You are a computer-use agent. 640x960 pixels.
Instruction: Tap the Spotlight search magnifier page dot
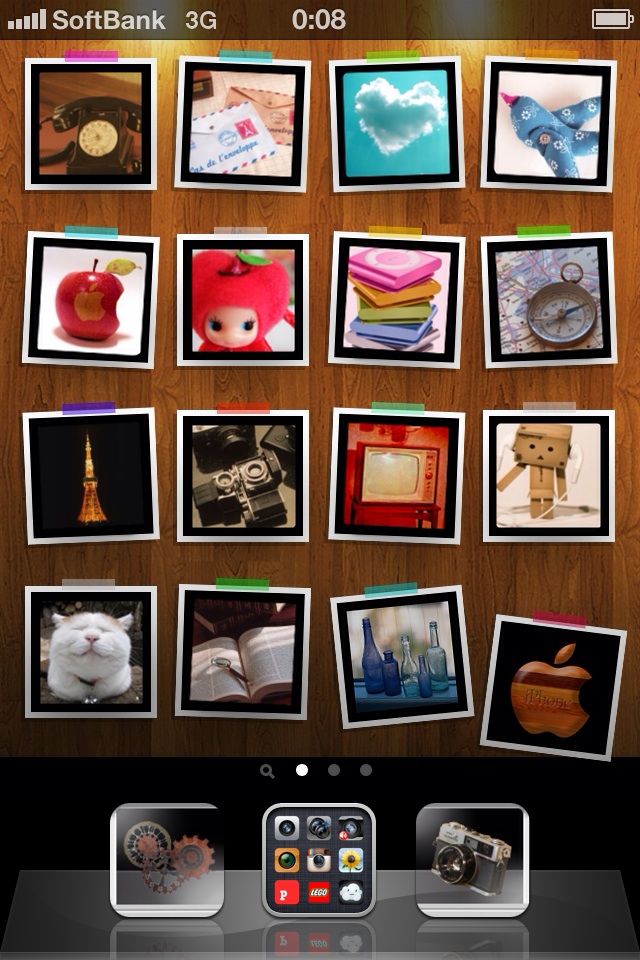(266, 771)
